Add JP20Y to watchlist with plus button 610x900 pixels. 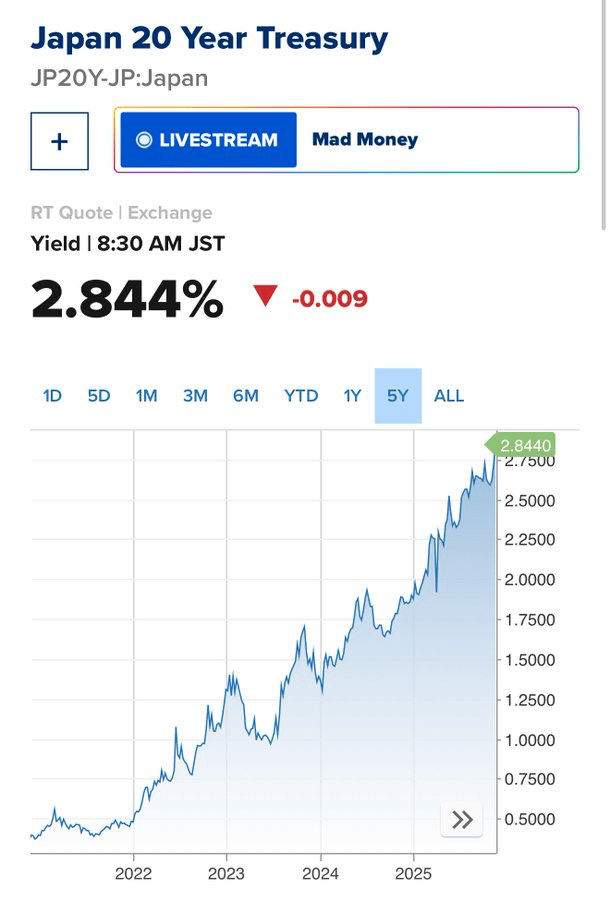tap(60, 141)
